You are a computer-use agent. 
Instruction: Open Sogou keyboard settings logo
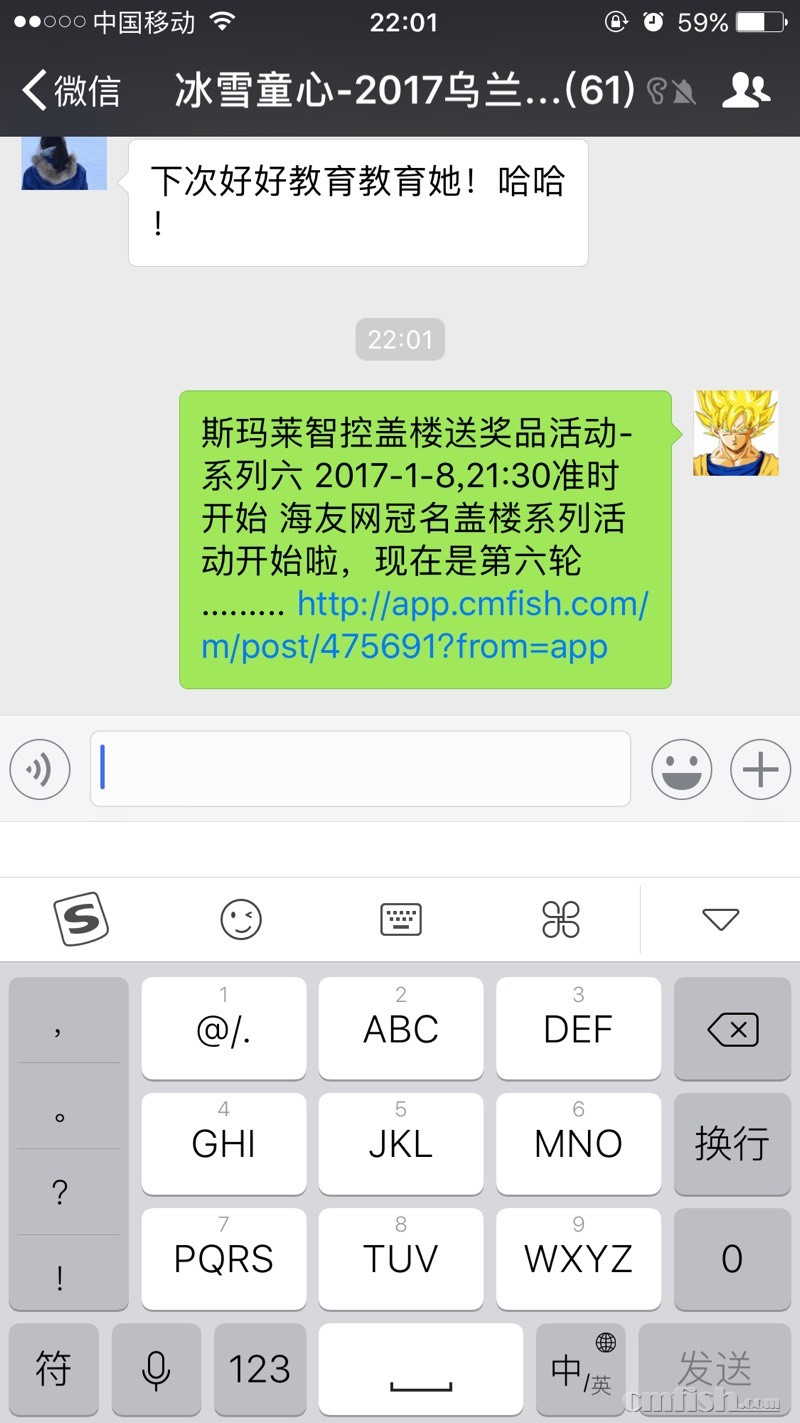(80, 919)
